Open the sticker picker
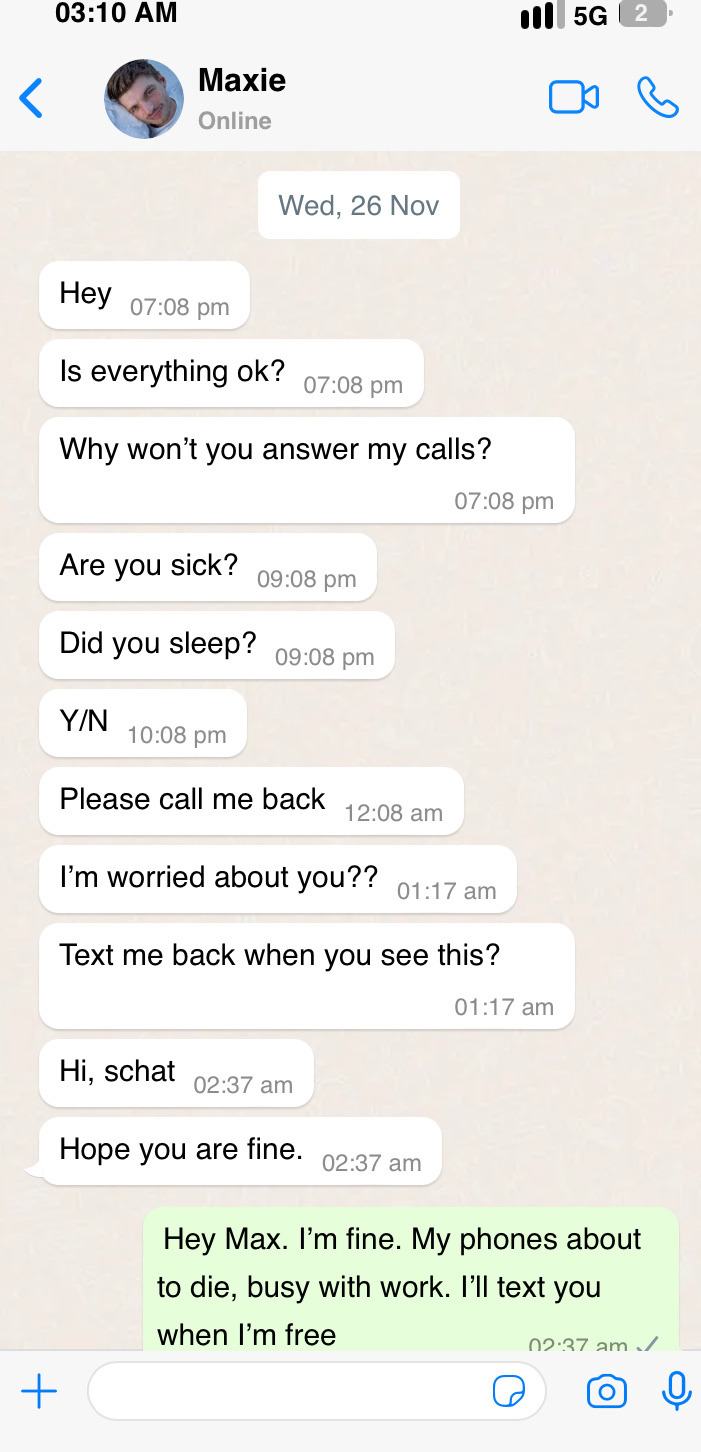Image resolution: width=701 pixels, height=1452 pixels. click(510, 1391)
